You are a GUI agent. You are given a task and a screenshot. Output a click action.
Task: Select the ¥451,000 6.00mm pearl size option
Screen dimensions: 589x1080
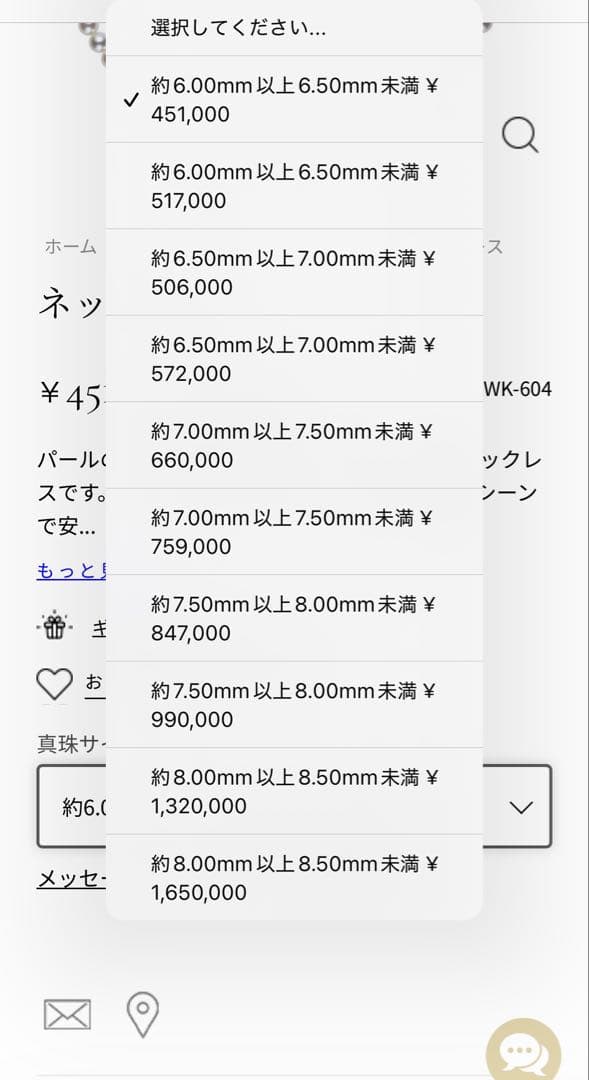(294, 99)
